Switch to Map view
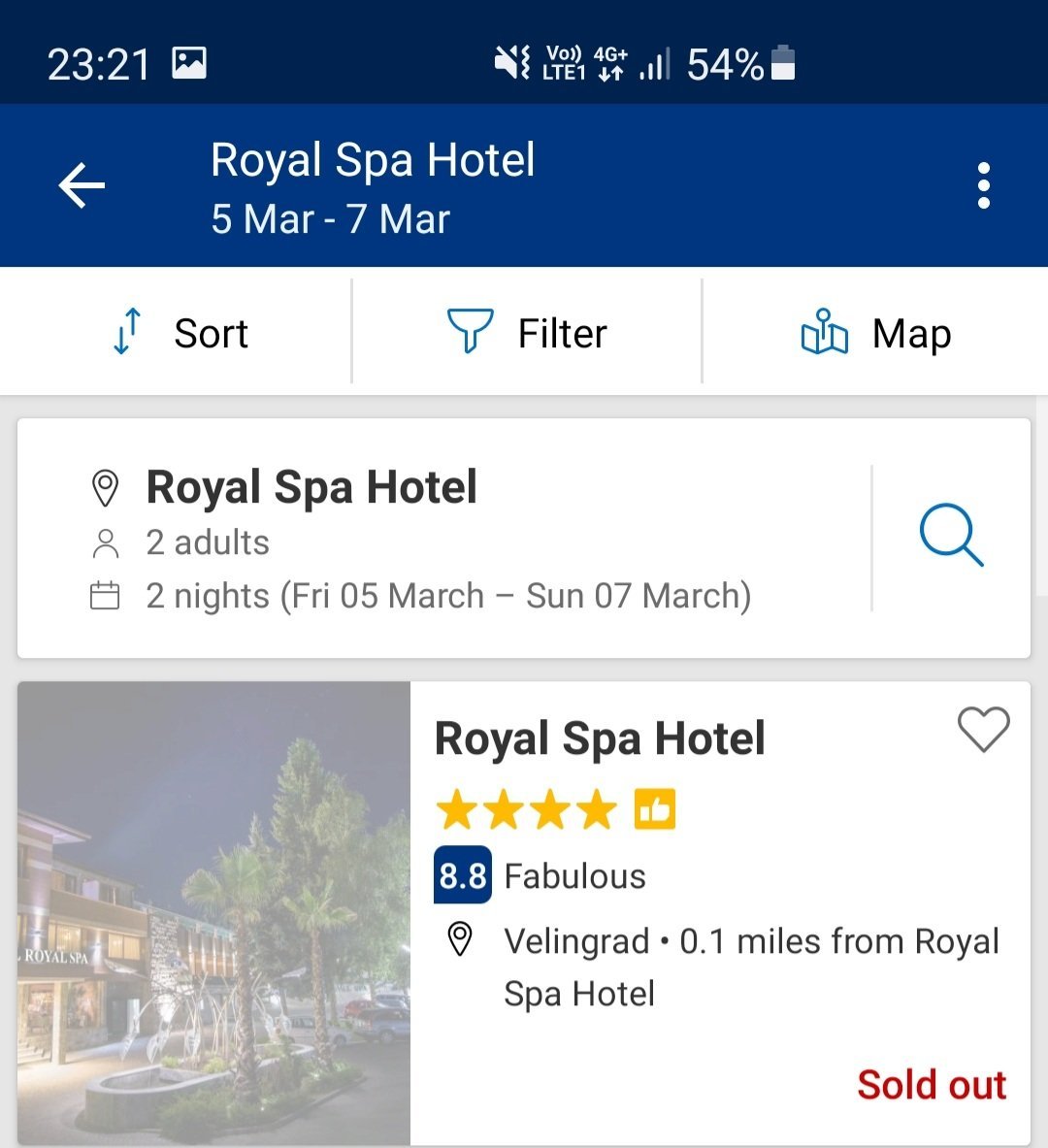The width and height of the screenshot is (1048, 1148). click(x=875, y=333)
